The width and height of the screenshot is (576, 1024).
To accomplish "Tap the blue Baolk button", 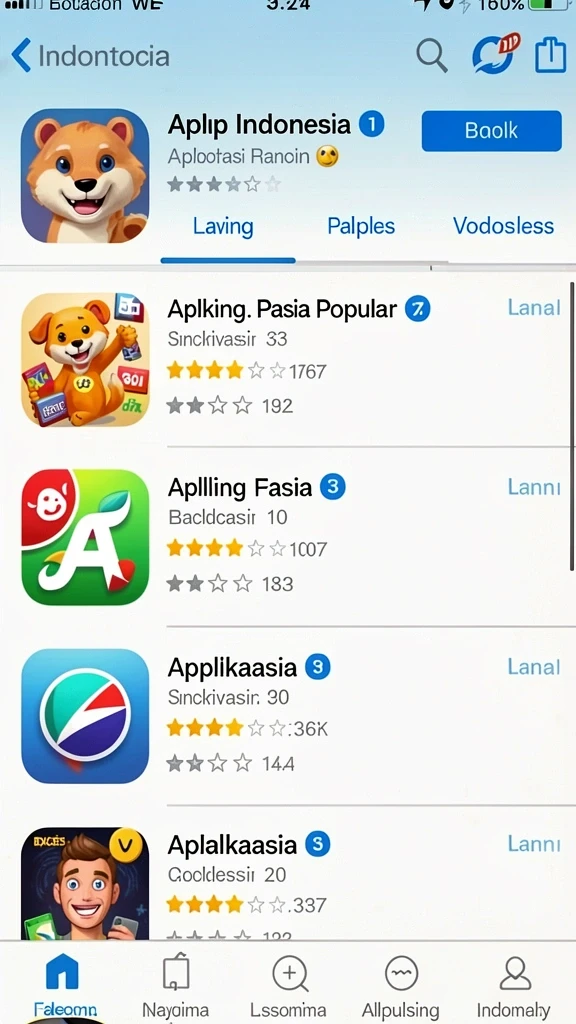I will click(491, 131).
